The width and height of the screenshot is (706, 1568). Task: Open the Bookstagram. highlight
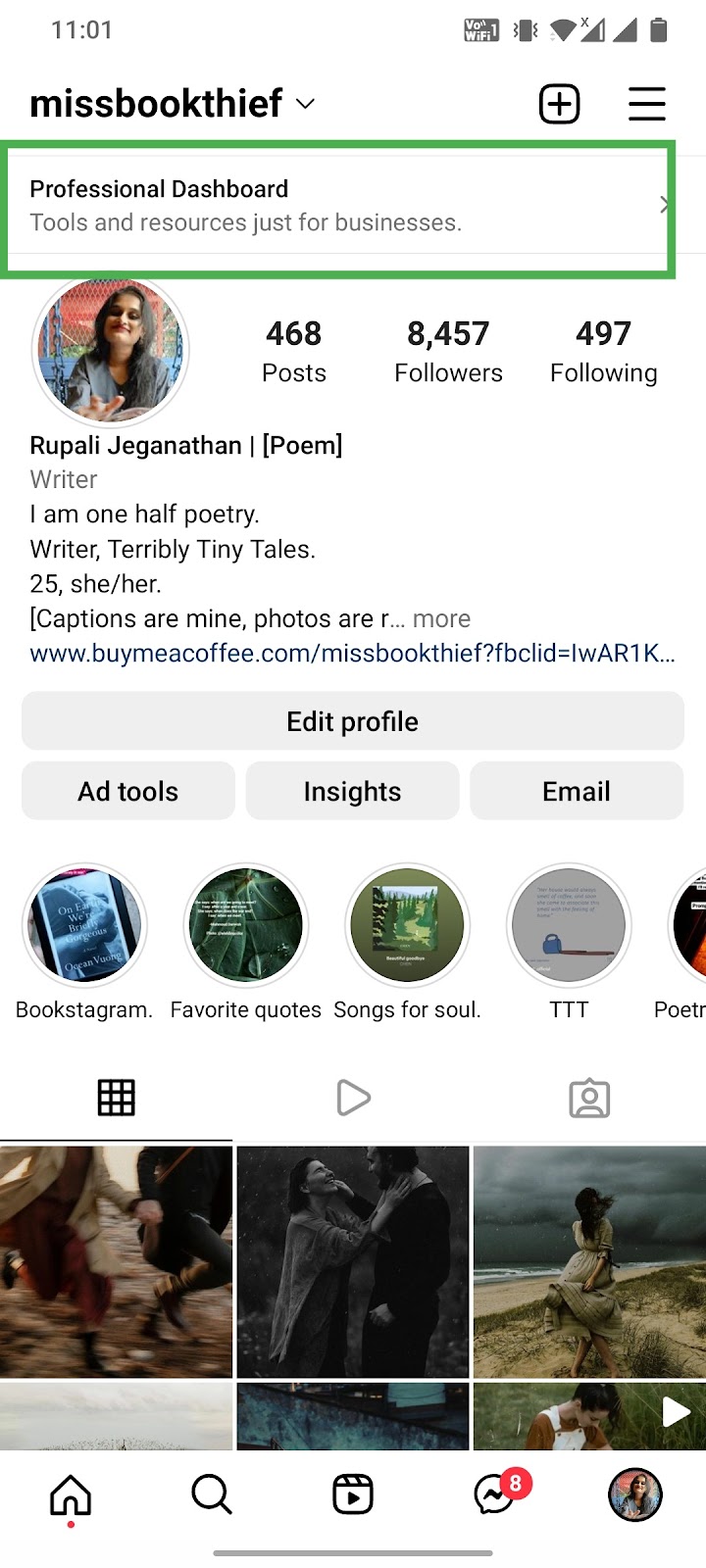84,926
